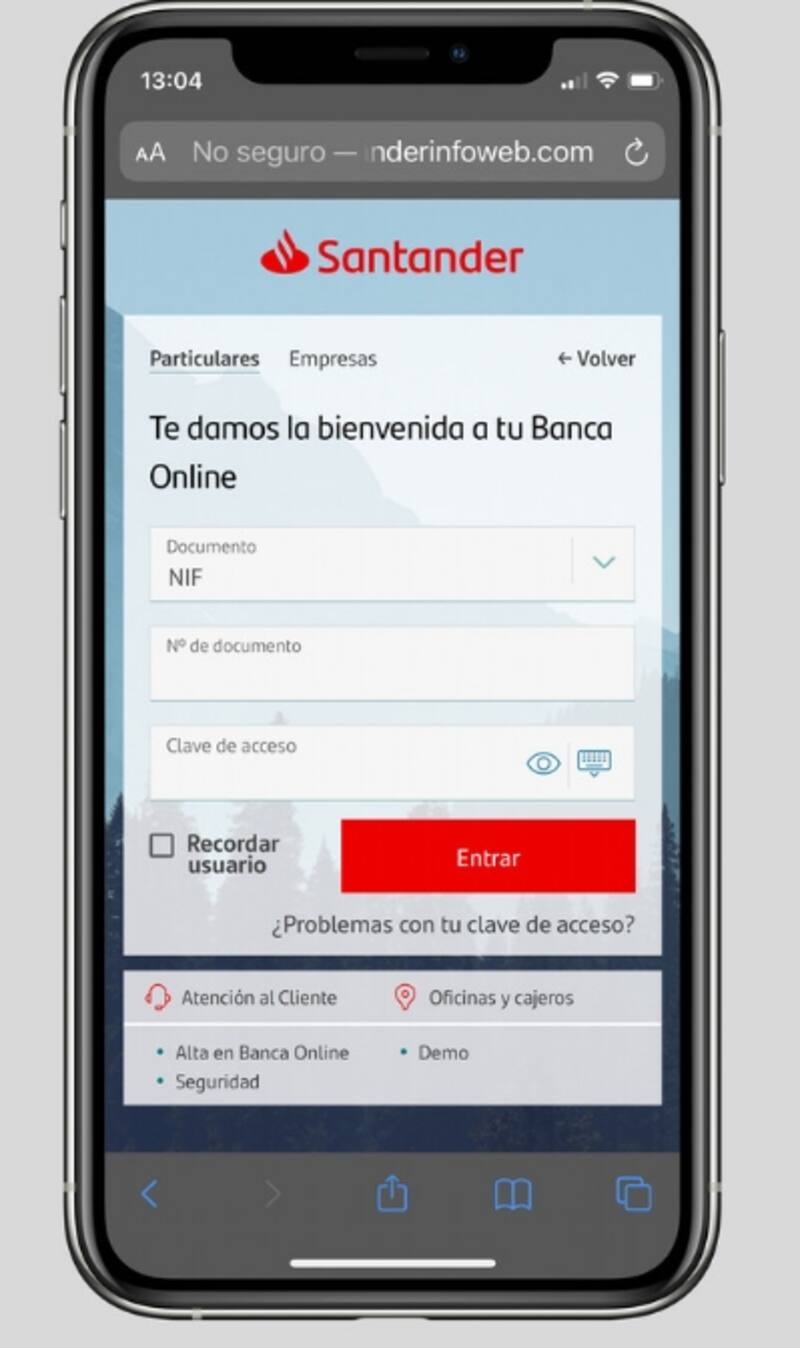Viewport: 800px width, 1348px height.
Task: Open the Demo link
Action: pyautogui.click(x=443, y=1053)
